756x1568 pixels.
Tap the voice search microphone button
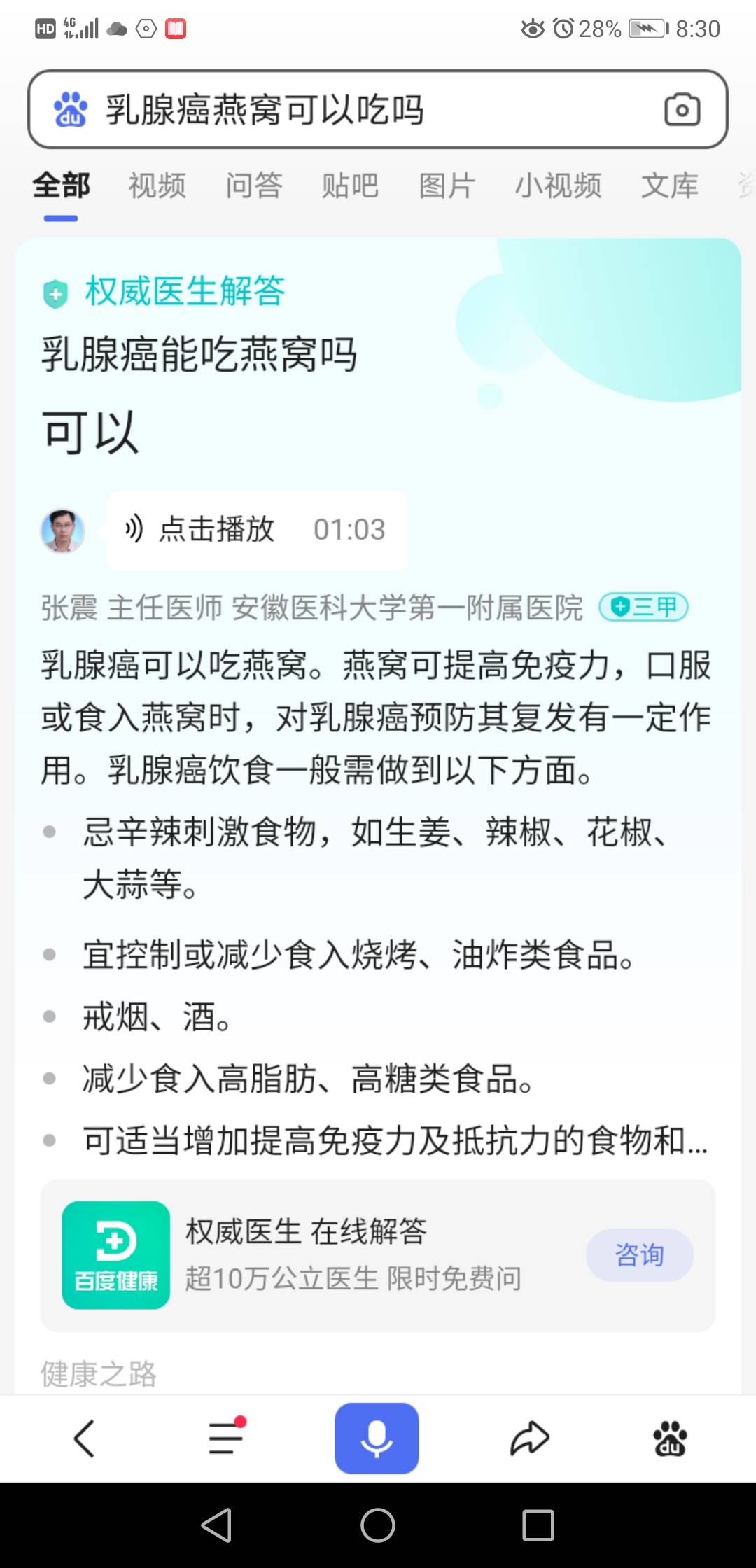pos(377,1438)
